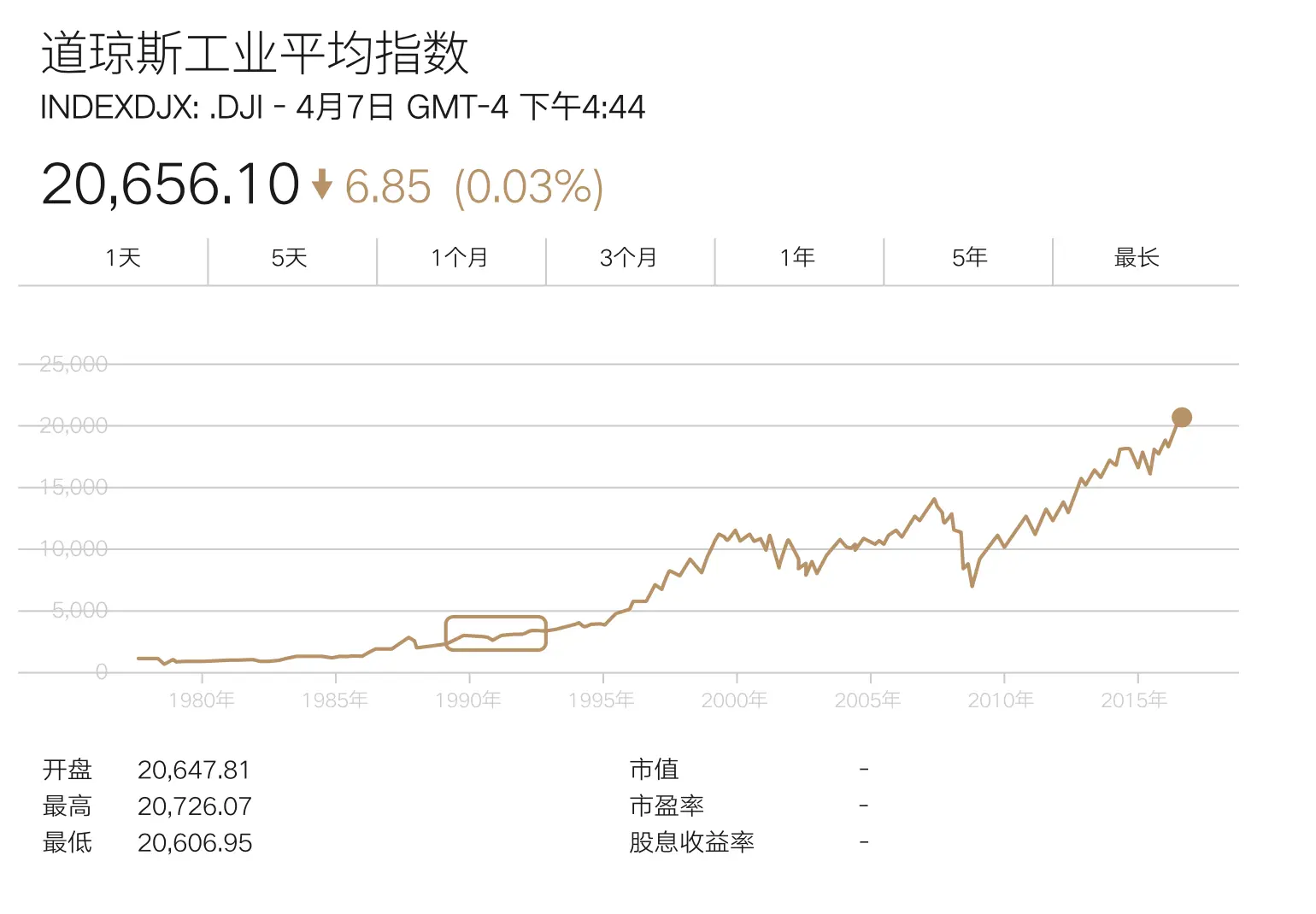
Task: Switch to the 3个月 tab
Action: [x=629, y=258]
